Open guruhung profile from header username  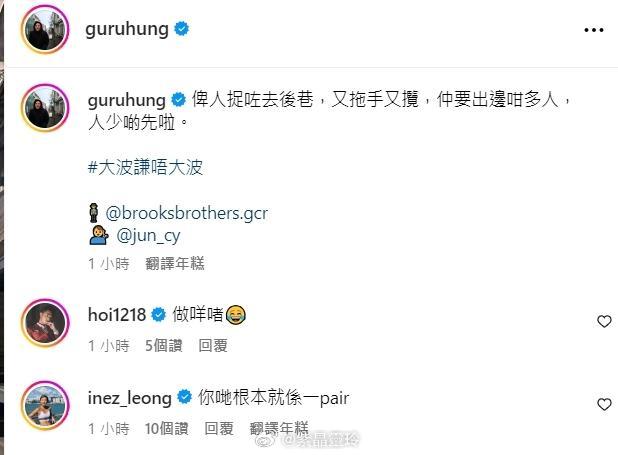tap(128, 29)
